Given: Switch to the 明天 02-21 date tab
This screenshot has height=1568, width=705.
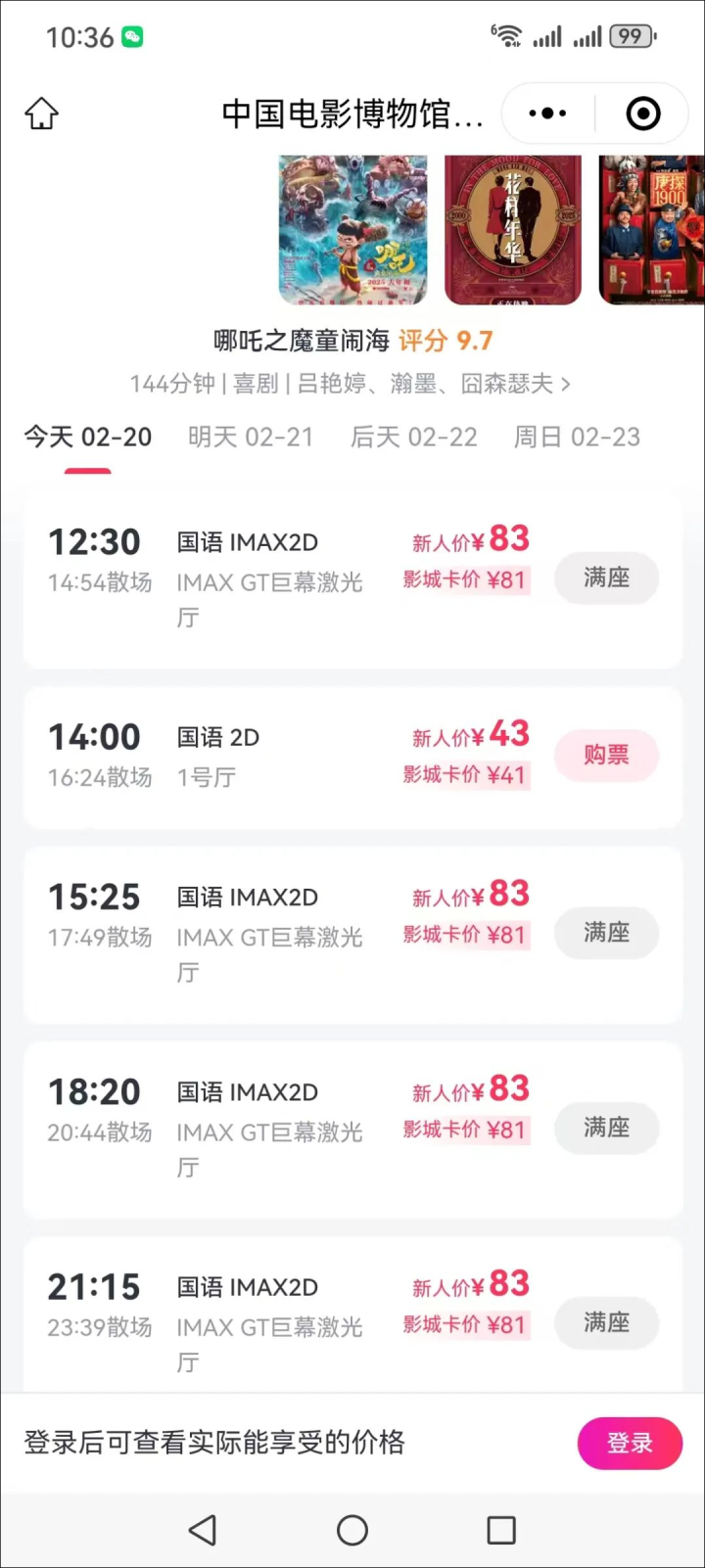Looking at the screenshot, I should click(x=251, y=437).
